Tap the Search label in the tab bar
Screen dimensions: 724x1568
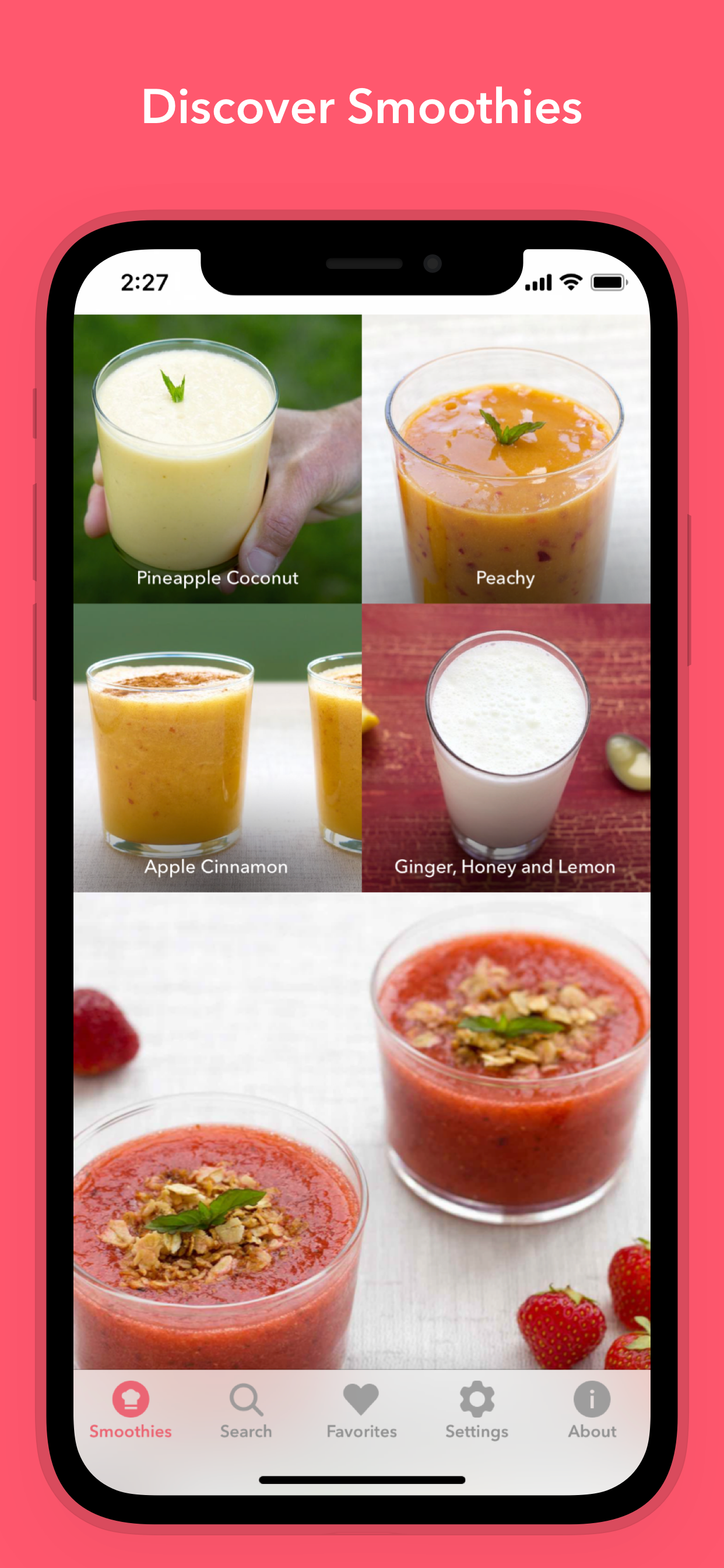pyautogui.click(x=246, y=1430)
